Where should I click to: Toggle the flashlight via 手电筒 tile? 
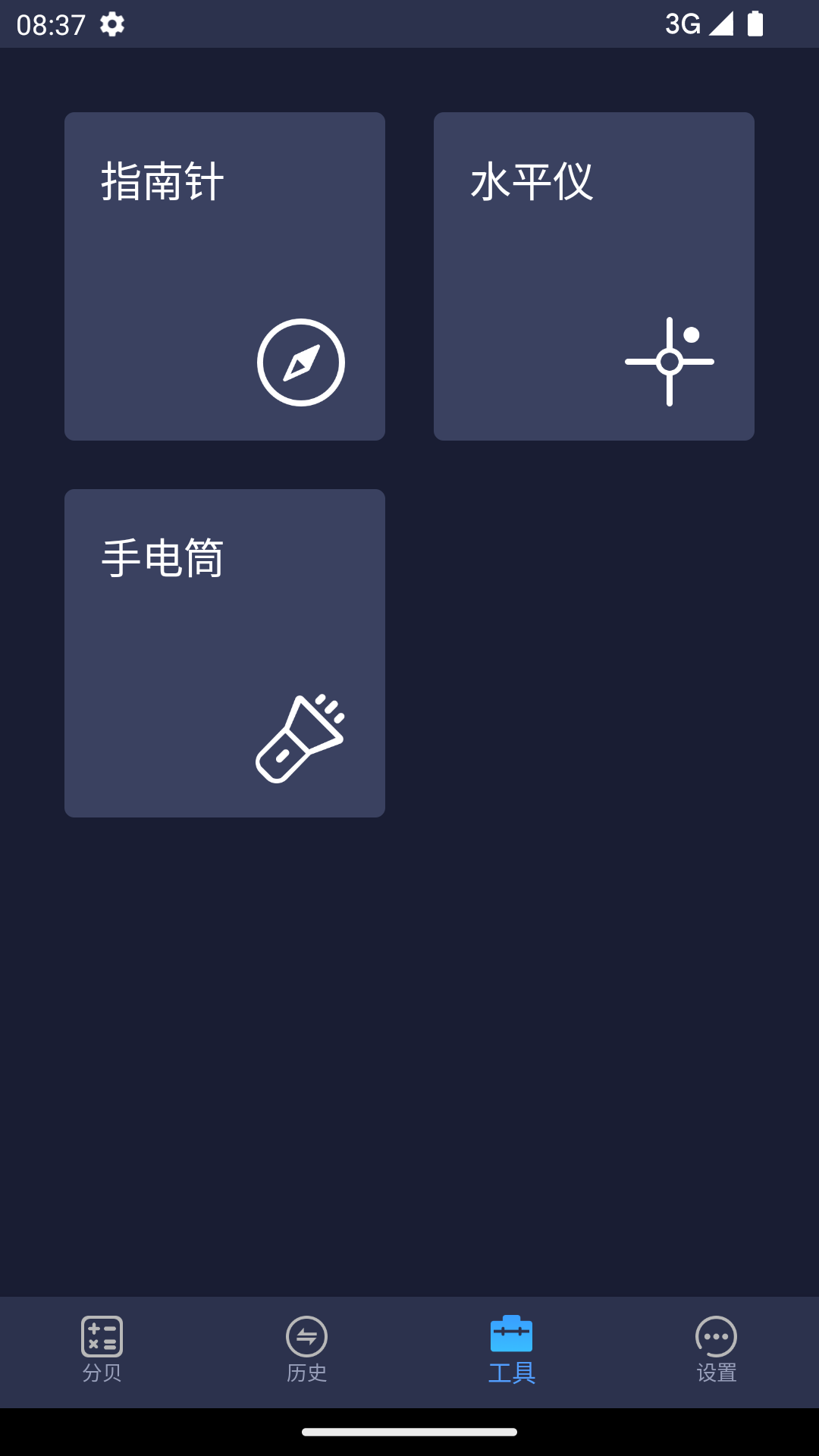click(224, 652)
